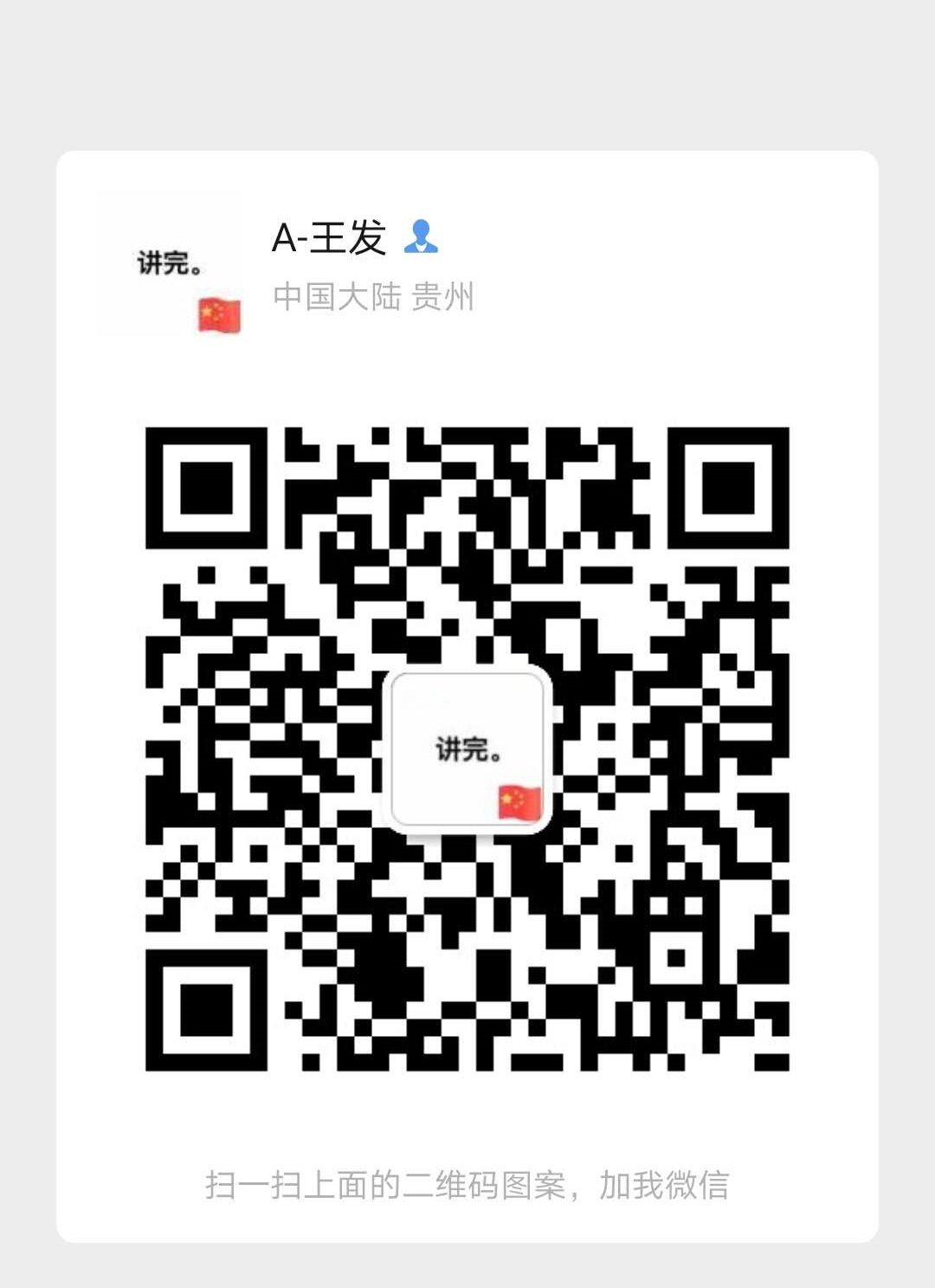Click the white contact card background
This screenshot has width=935, height=1288.
click(x=467, y=1126)
